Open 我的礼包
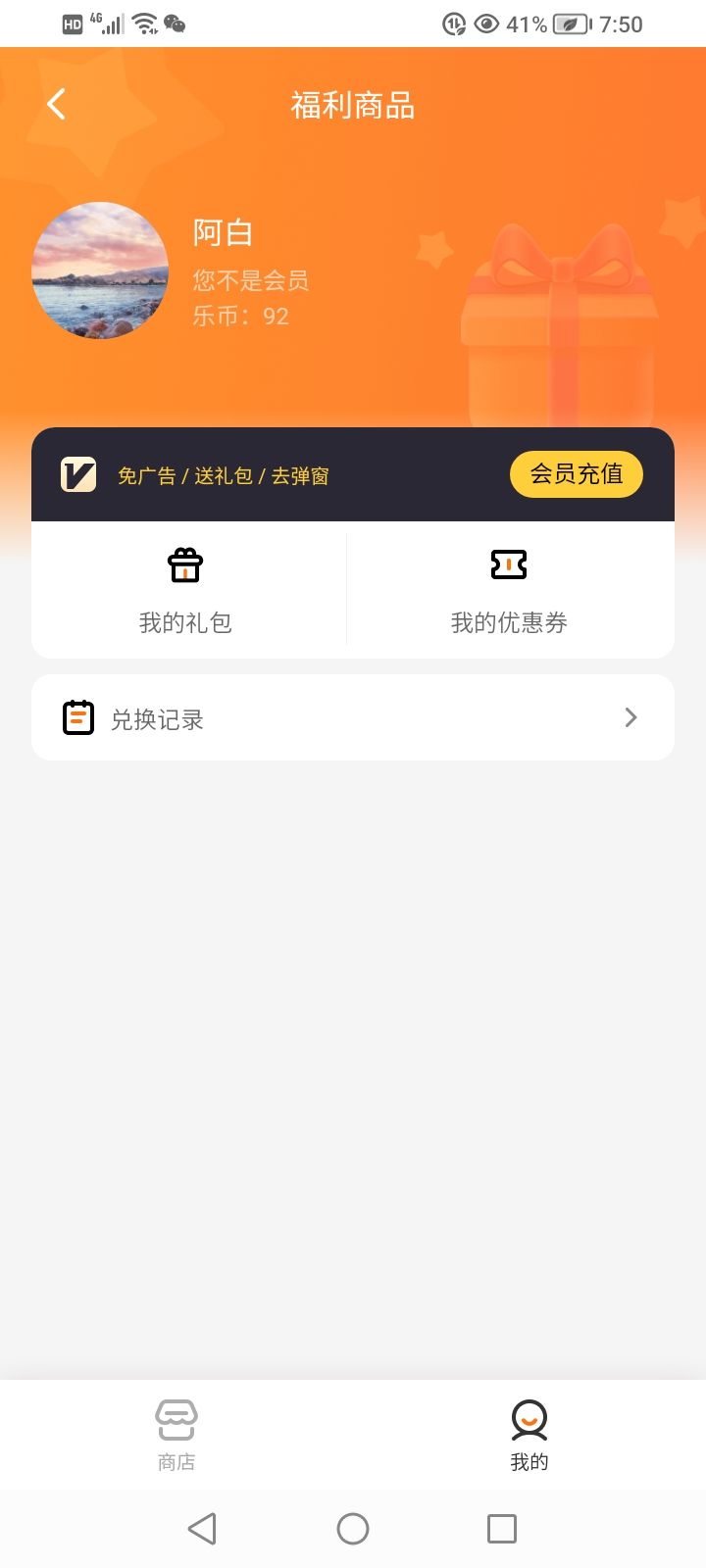 [x=185, y=590]
